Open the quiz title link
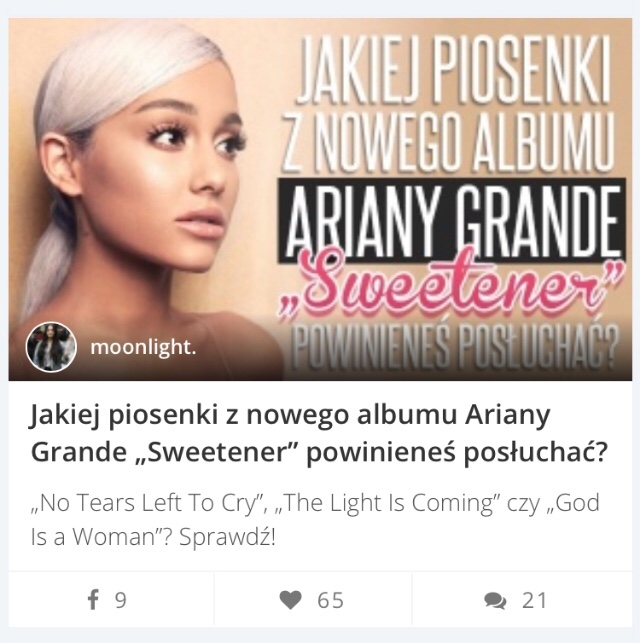 tap(318, 433)
